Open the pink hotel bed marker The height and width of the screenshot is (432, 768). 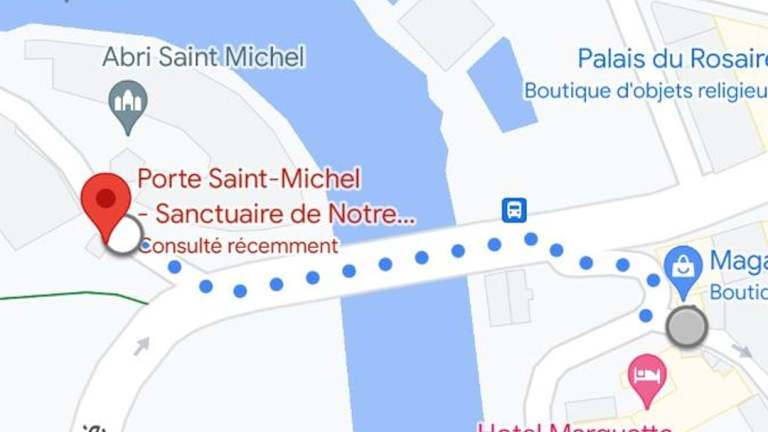point(647,377)
